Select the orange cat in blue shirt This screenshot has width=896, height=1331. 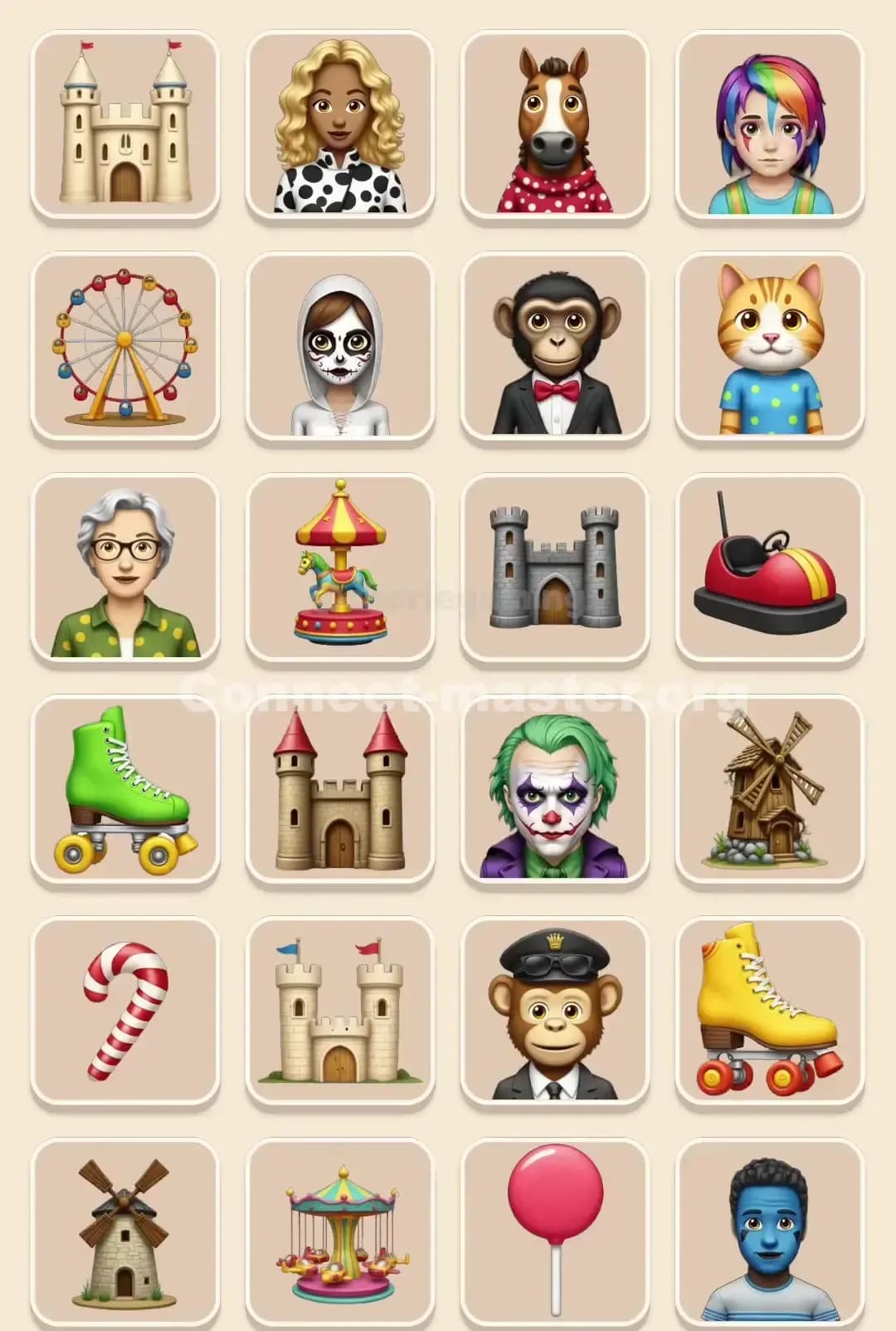[770, 344]
